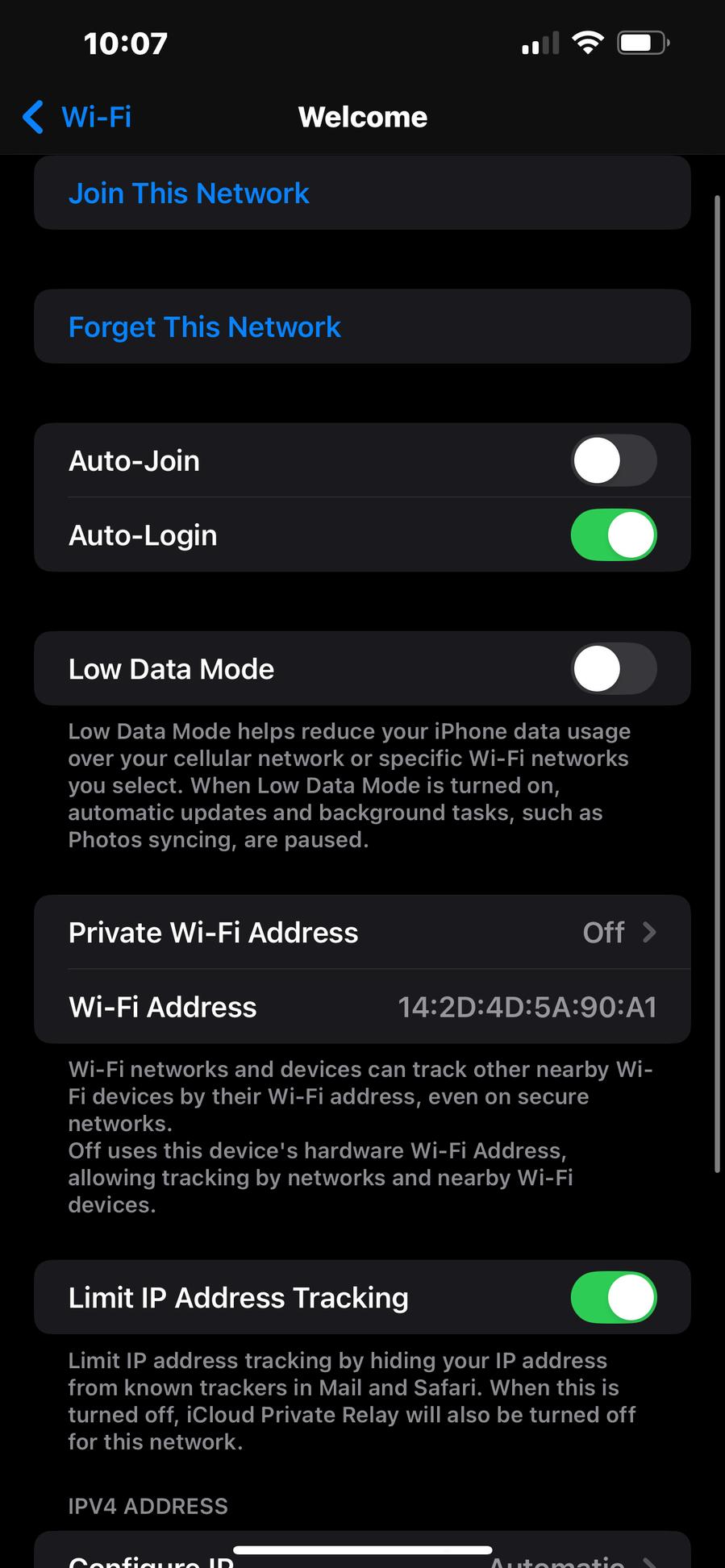Enable the Auto-Join switch
Image resolution: width=725 pixels, height=1568 pixels.
click(x=613, y=461)
